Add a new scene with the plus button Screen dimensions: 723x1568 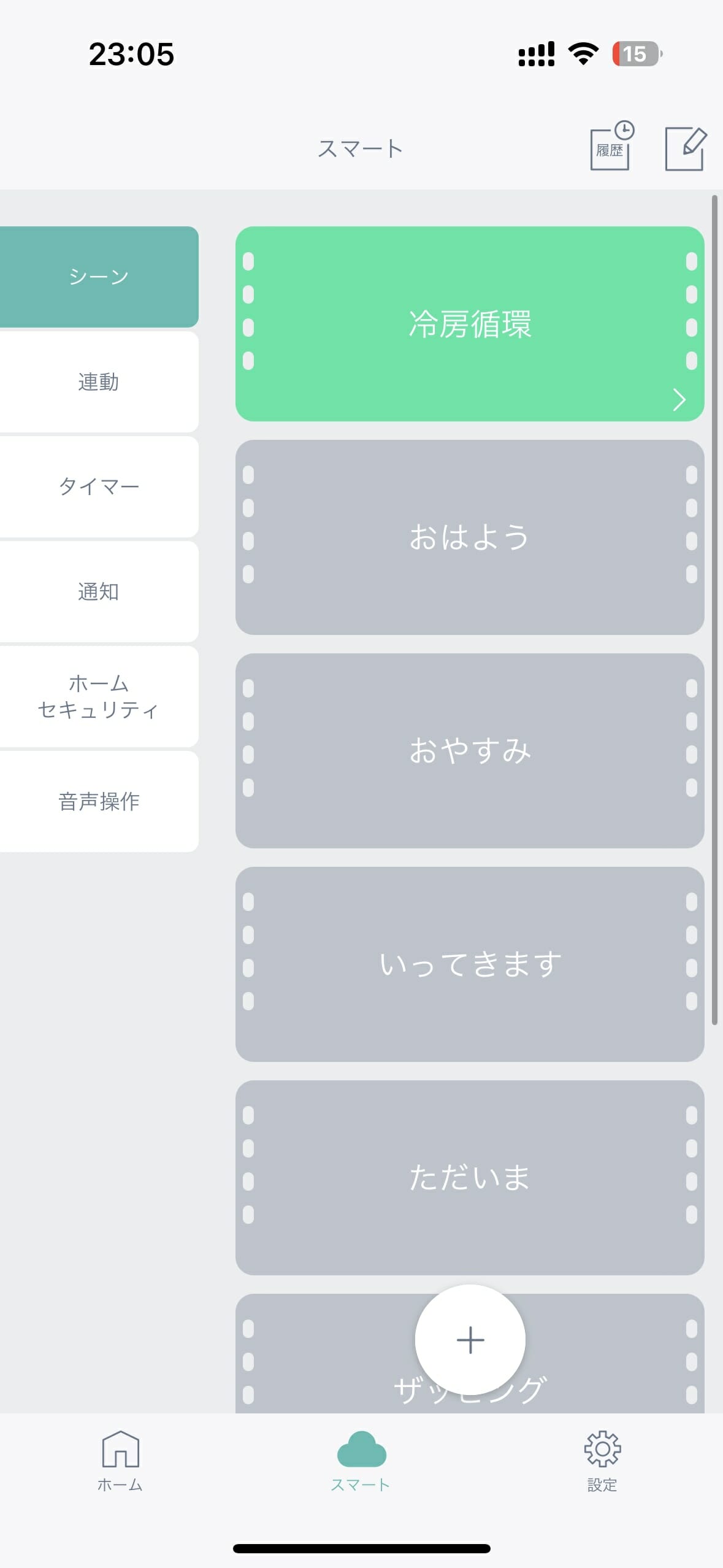point(470,1340)
